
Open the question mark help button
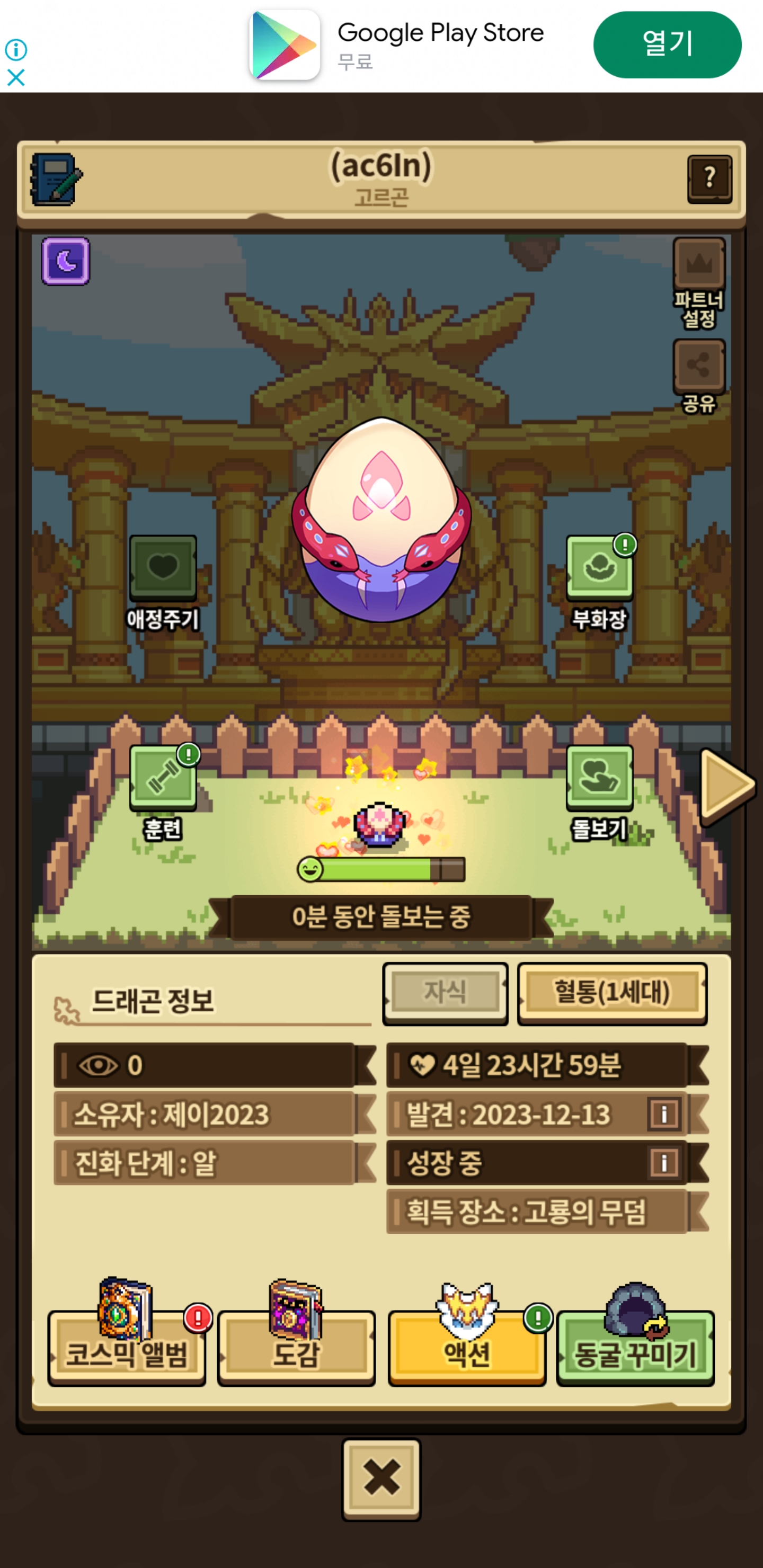709,179
